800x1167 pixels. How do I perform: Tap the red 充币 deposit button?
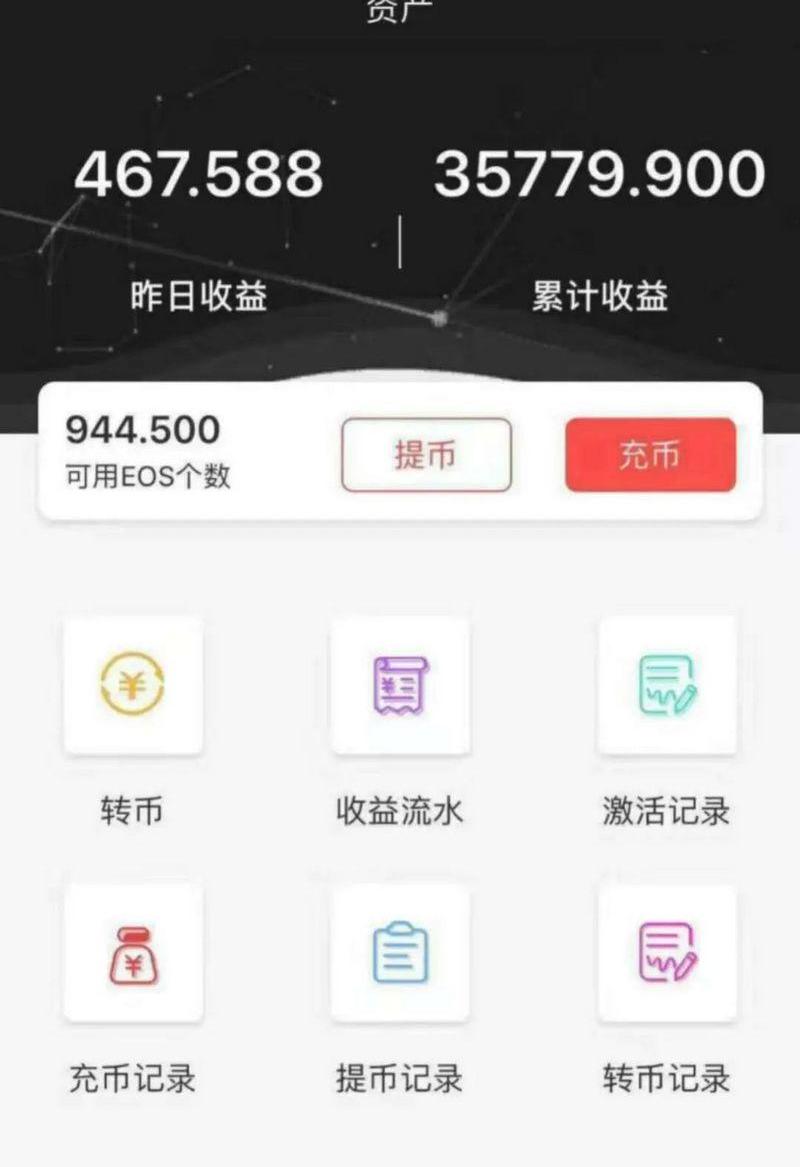[650, 455]
